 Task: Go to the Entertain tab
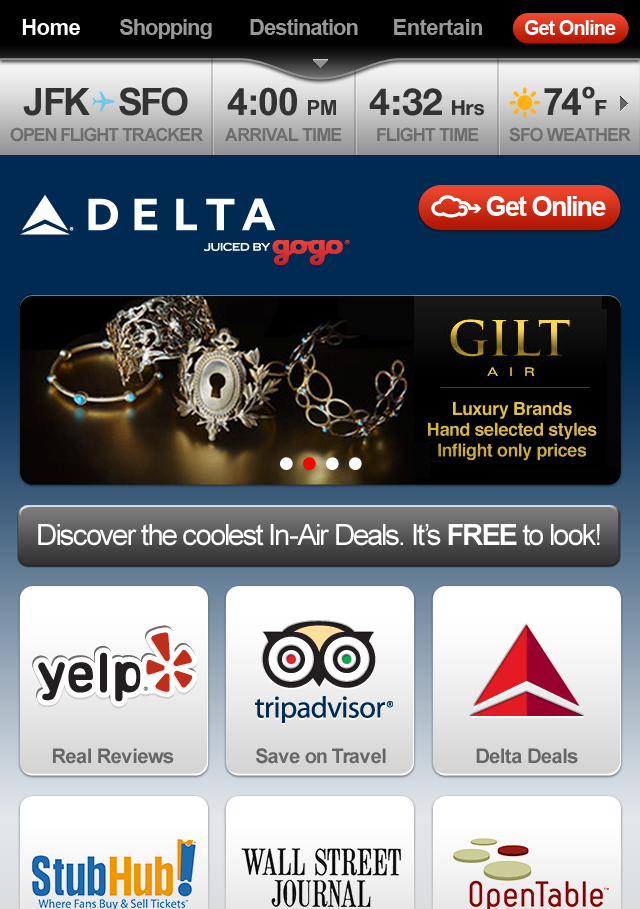[x=437, y=28]
